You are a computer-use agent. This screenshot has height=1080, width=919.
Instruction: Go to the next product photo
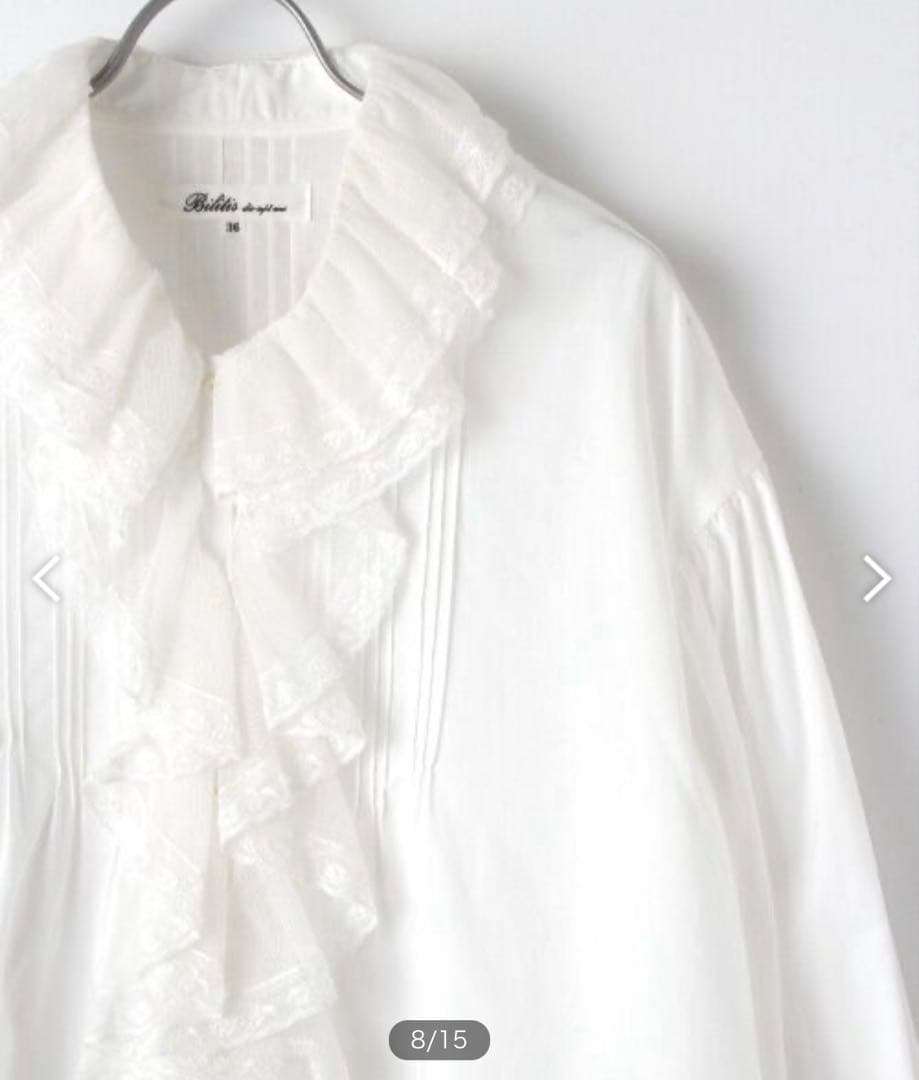pyautogui.click(x=876, y=578)
